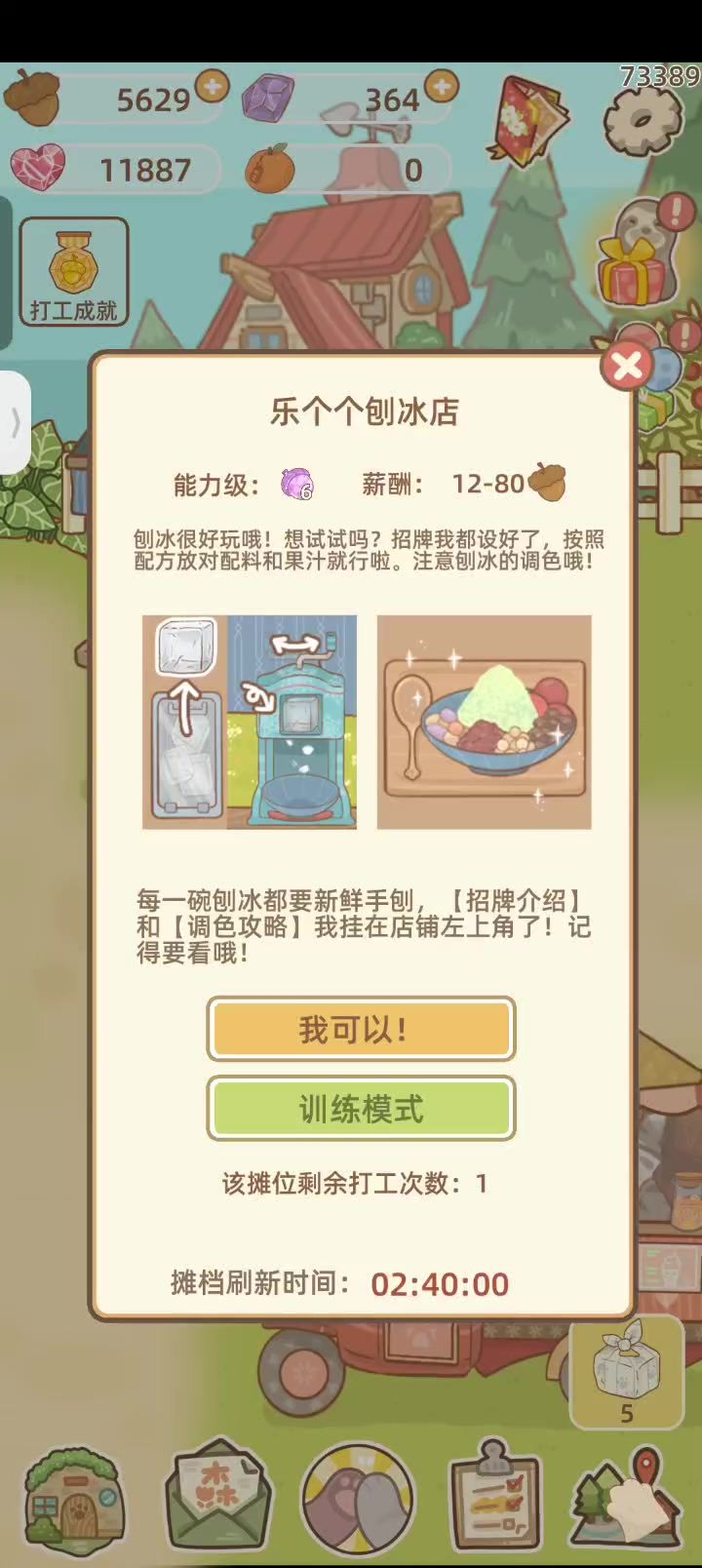Tap the 我可以! button to start work
The width and height of the screenshot is (702, 1568).
[361, 1029]
